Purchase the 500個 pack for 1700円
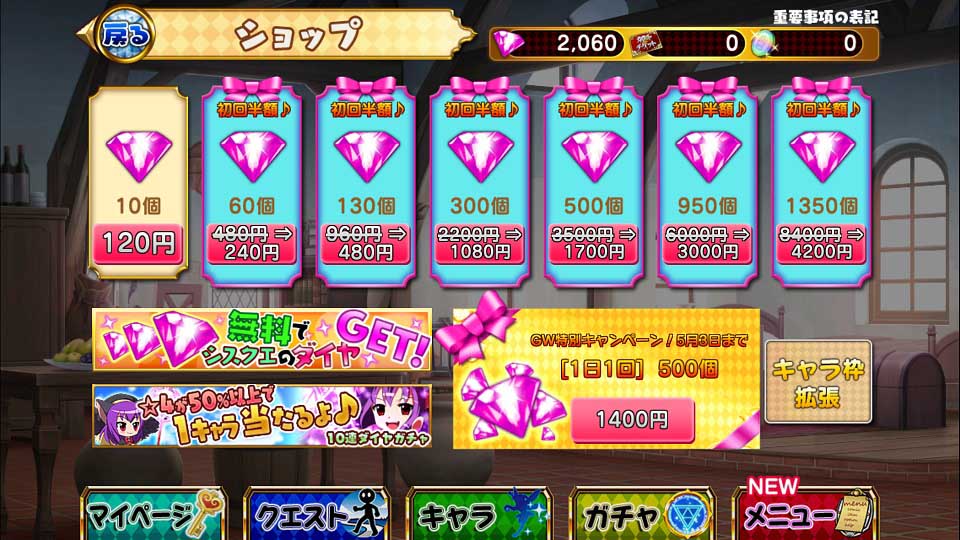Image resolution: width=960 pixels, height=540 pixels. tap(593, 184)
